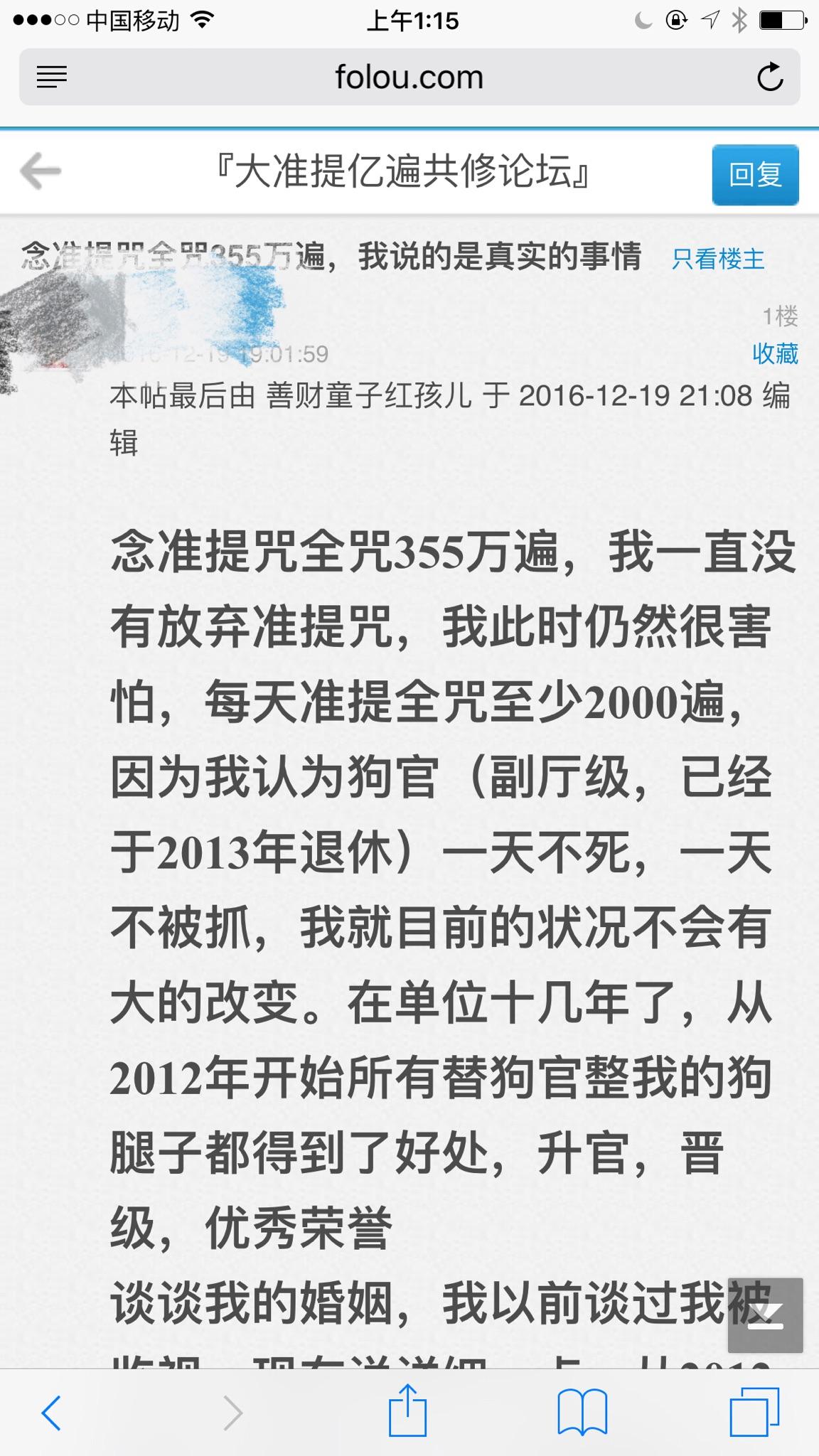Open Safari bookmarks
819x1456 pixels.
[582, 1412]
